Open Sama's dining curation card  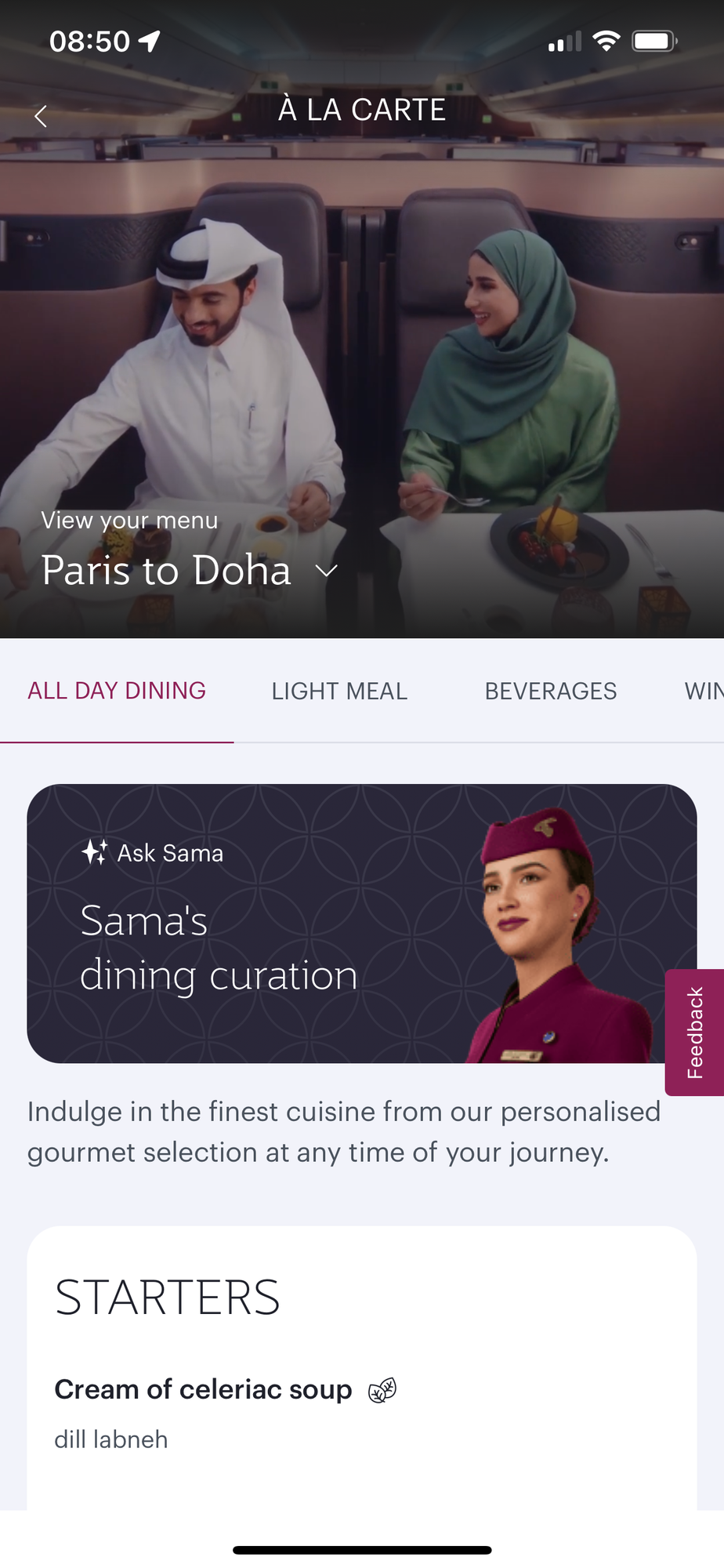[x=362, y=924]
